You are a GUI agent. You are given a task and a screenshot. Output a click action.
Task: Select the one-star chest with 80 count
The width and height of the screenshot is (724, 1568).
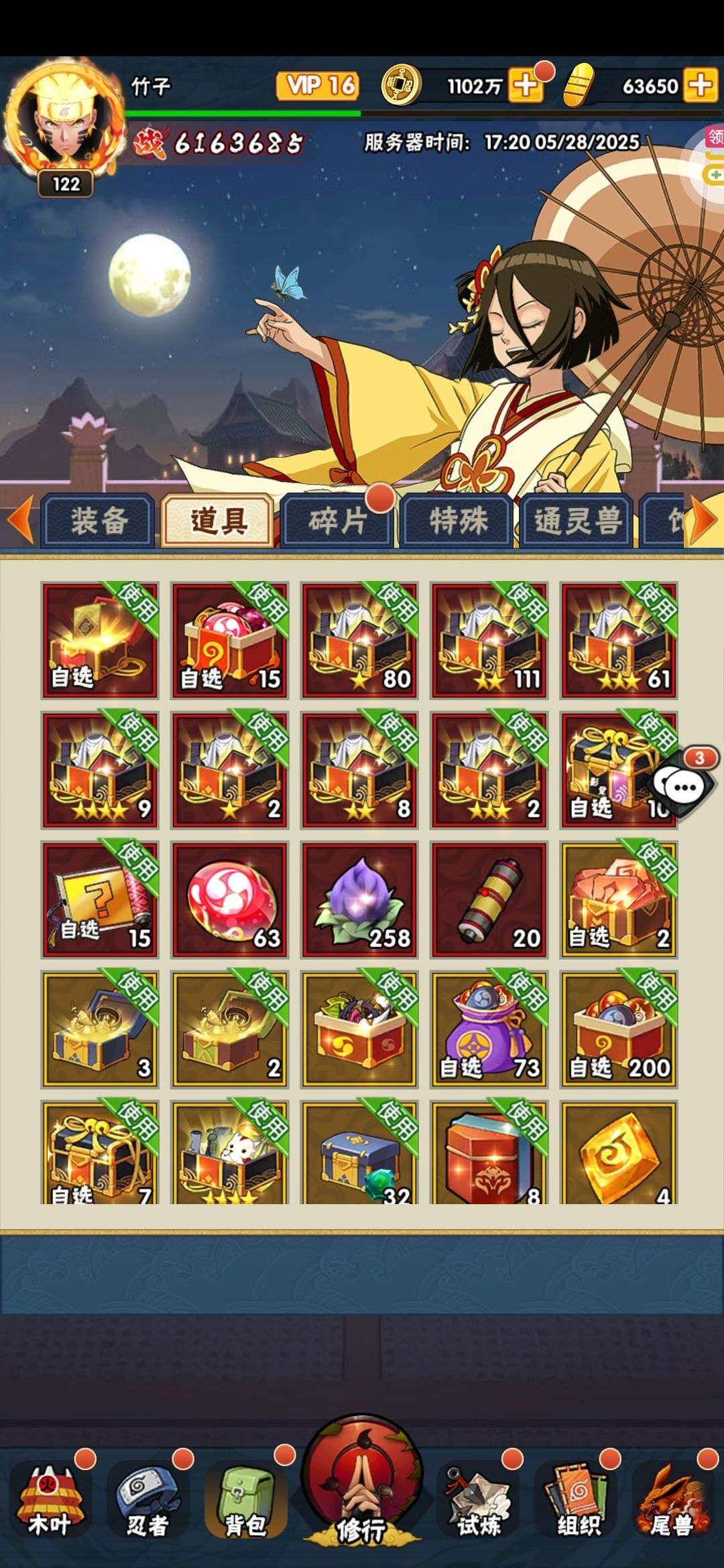click(x=360, y=640)
